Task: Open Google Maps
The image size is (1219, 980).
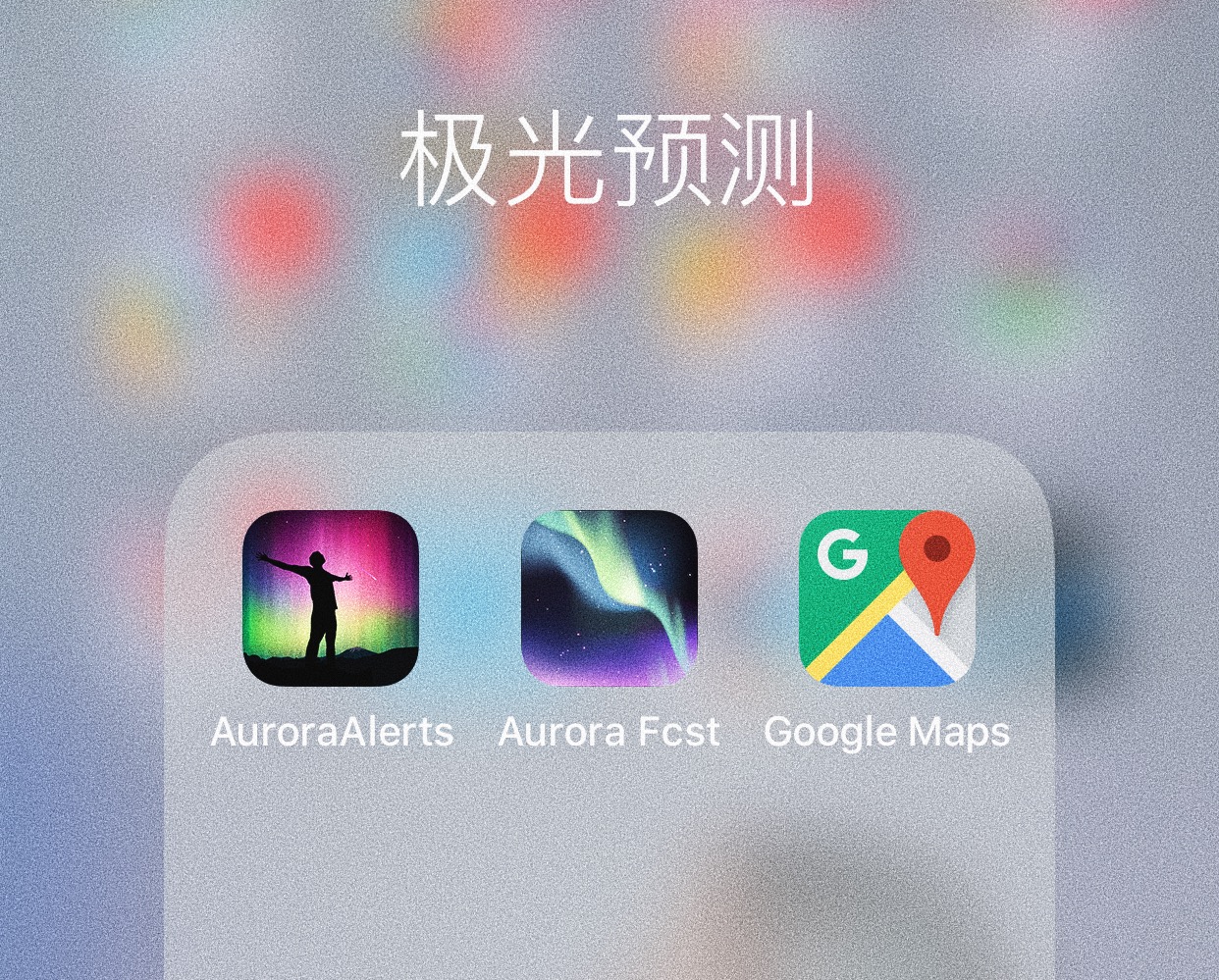Action: pyautogui.click(x=886, y=598)
